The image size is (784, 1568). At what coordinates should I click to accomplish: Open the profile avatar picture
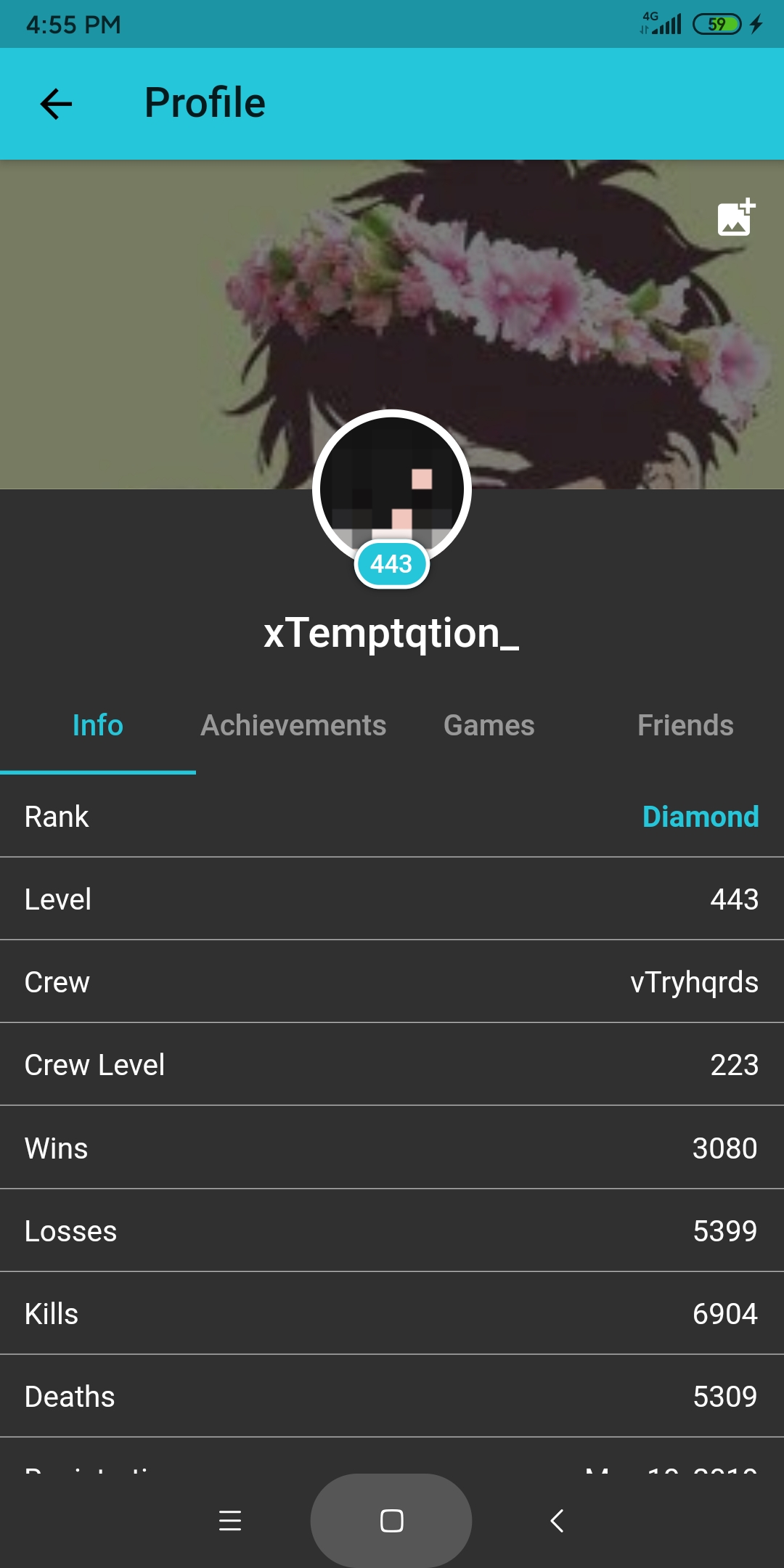pyautogui.click(x=392, y=489)
